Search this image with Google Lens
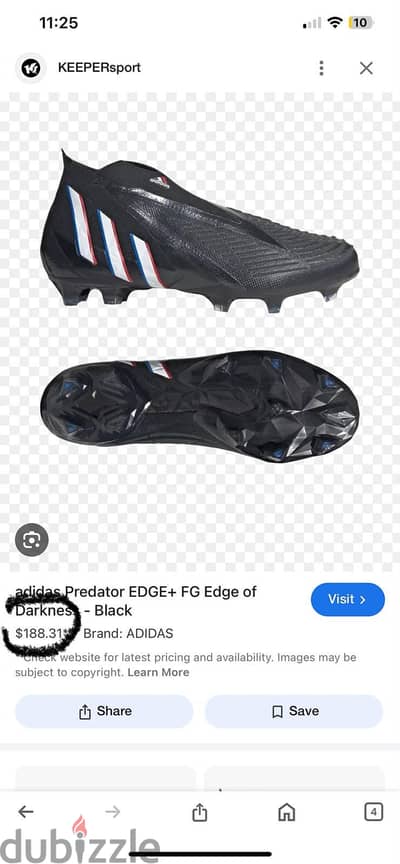 pos(31,539)
